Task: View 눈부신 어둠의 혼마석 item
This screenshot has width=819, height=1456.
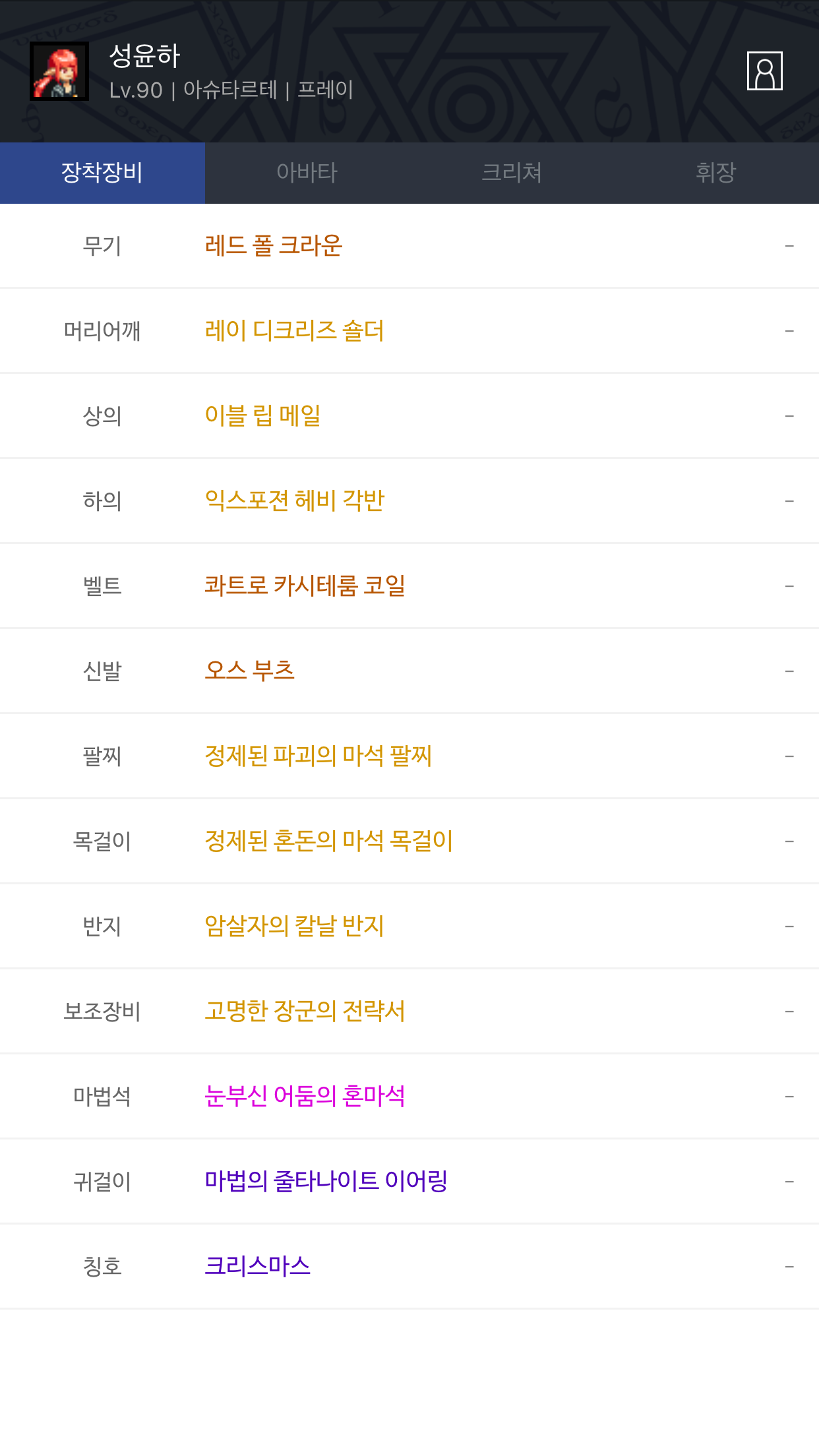Action: point(305,1097)
